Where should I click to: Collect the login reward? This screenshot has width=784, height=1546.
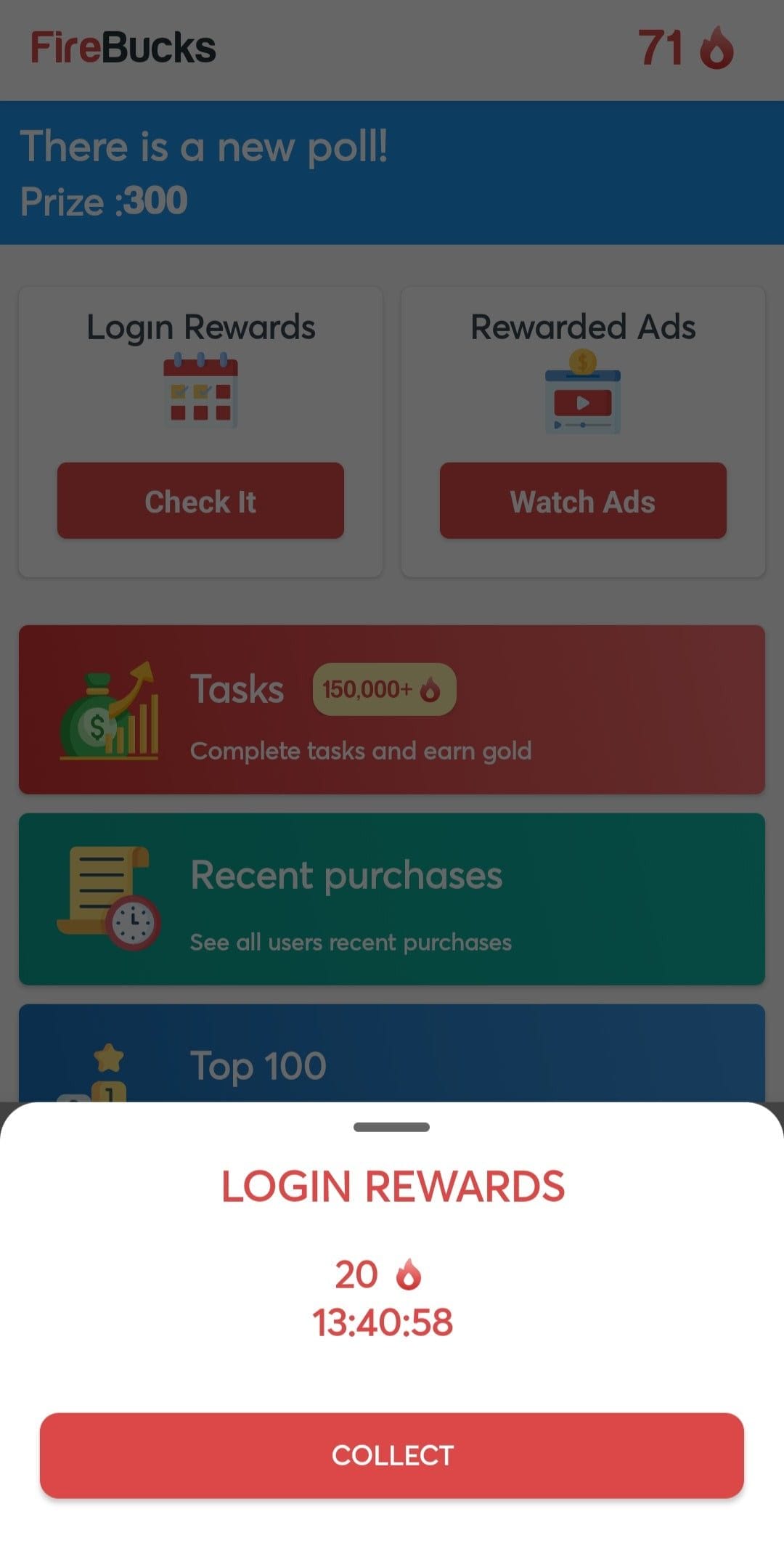(x=392, y=1455)
